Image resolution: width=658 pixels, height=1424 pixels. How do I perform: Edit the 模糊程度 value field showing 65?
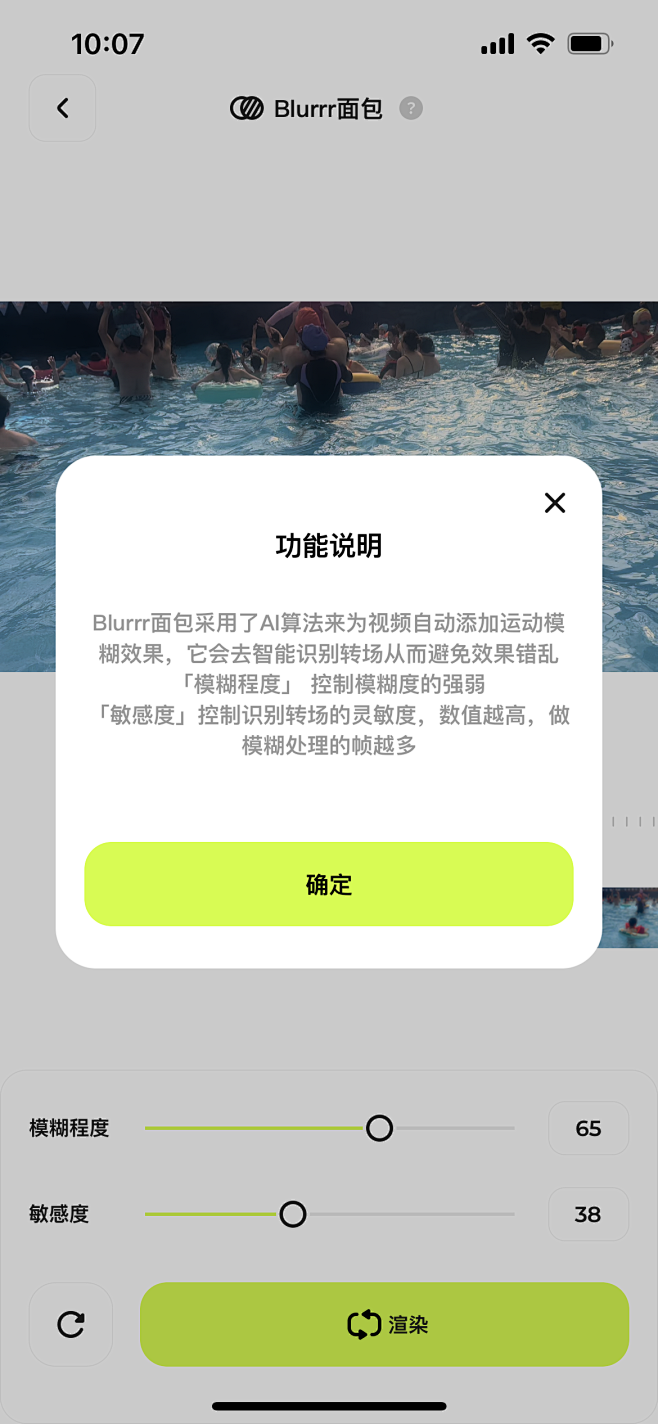(x=588, y=1128)
